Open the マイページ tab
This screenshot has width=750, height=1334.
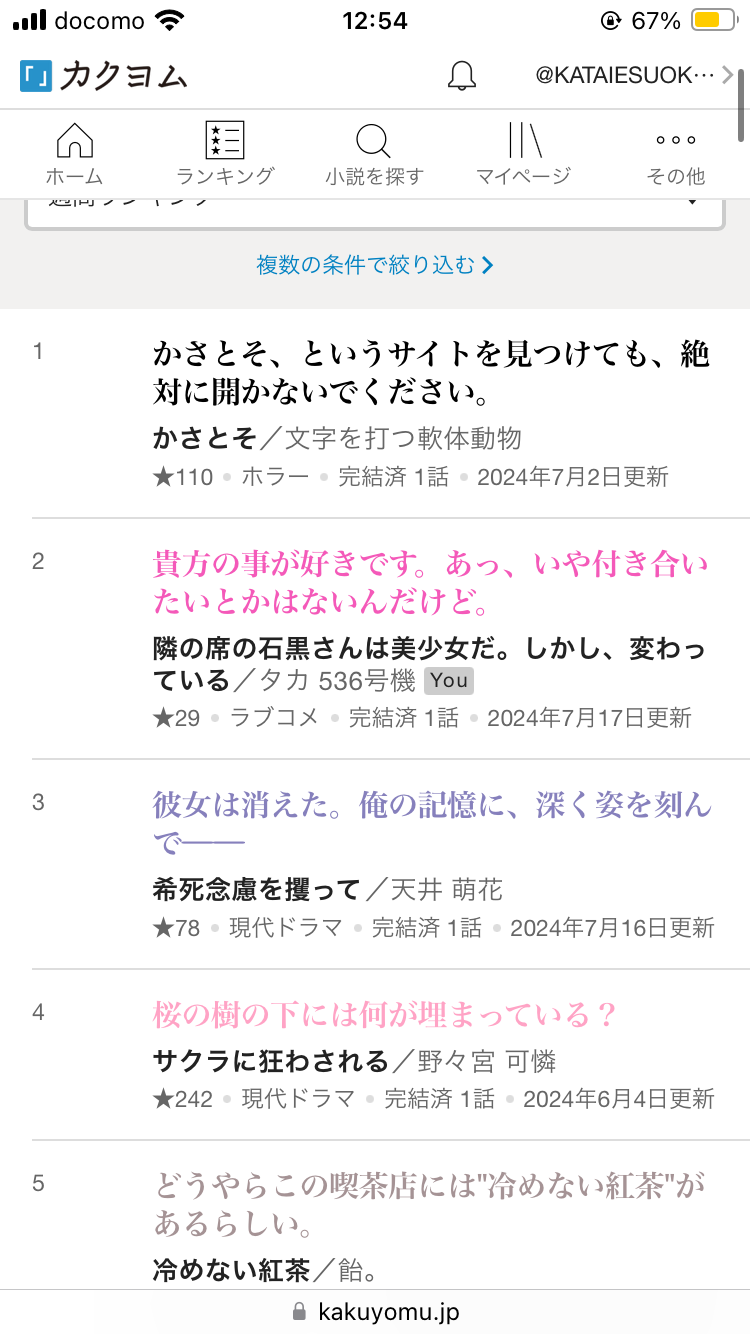click(x=523, y=155)
